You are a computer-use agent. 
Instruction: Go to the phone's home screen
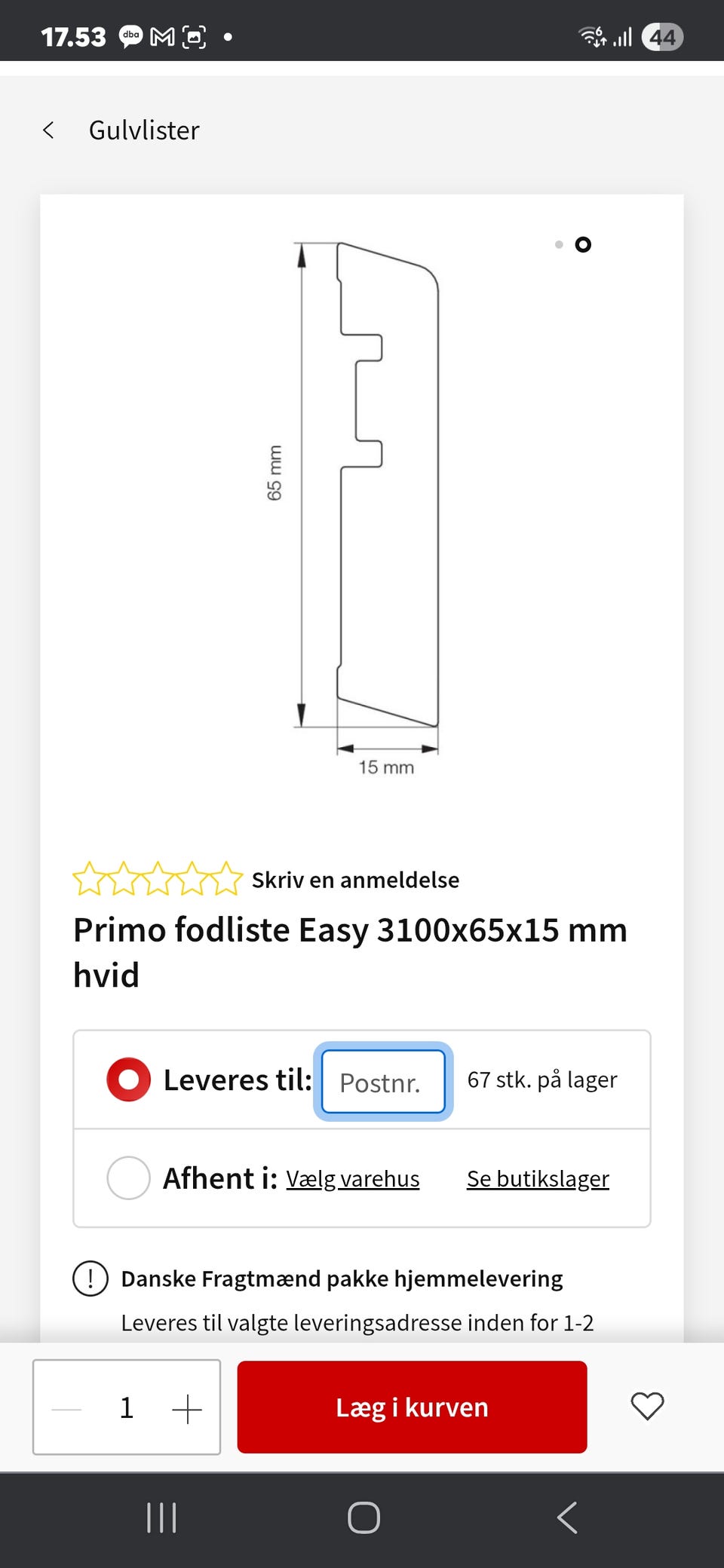pyautogui.click(x=364, y=1517)
